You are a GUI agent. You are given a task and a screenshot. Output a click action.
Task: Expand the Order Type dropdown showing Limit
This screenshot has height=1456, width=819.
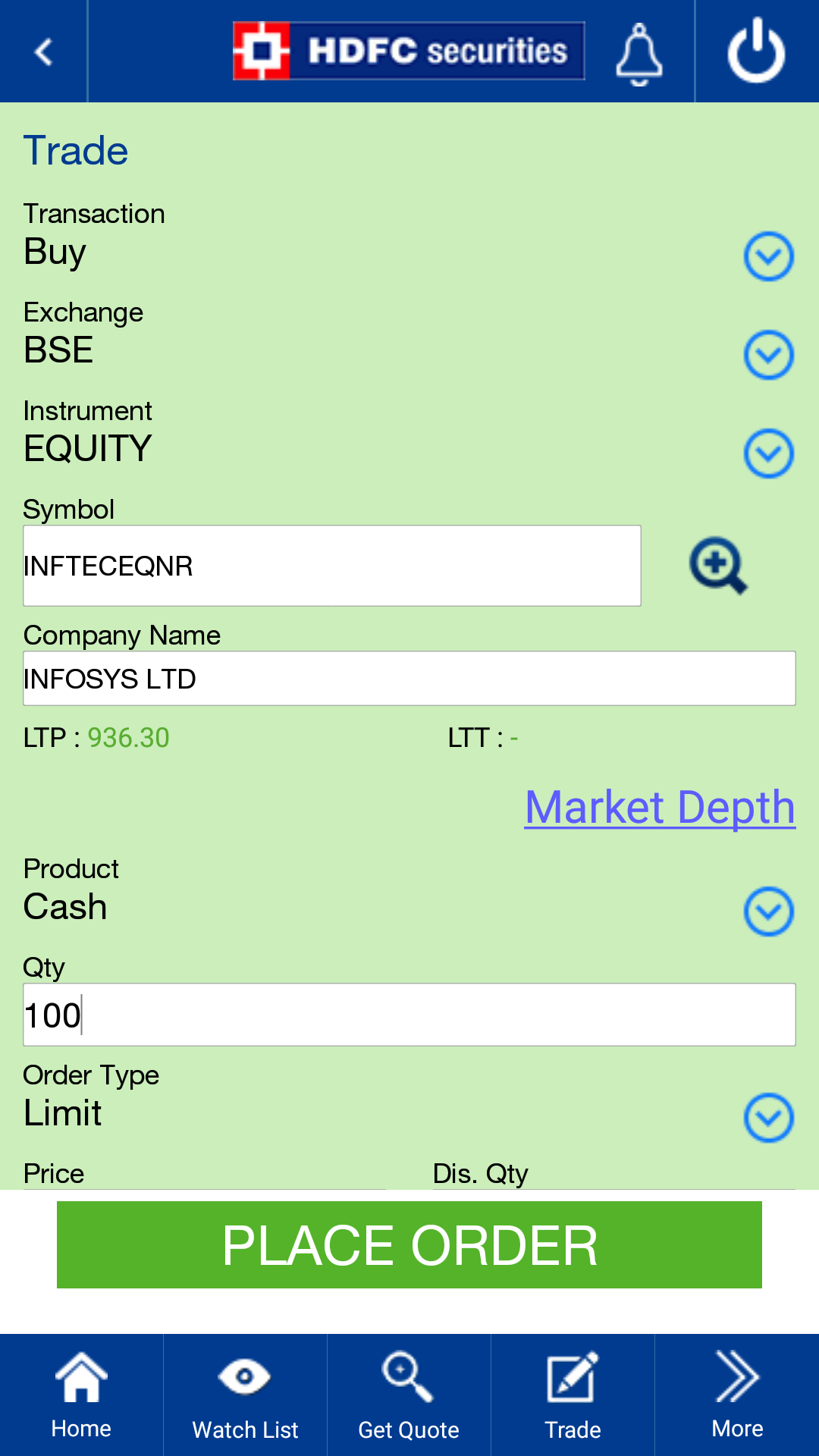[x=768, y=1118]
